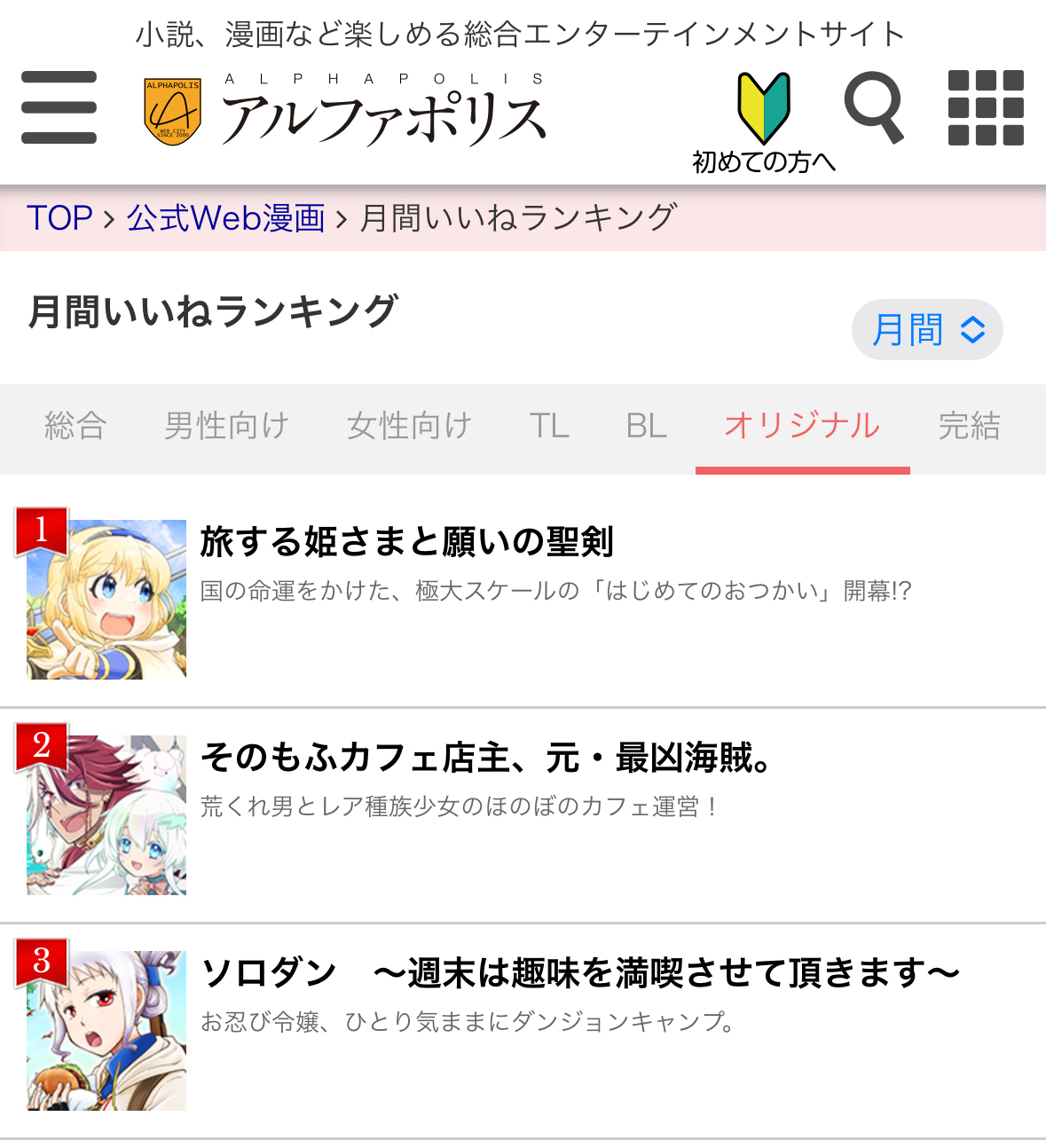Switch to the 総合 tab
This screenshot has height=1148, width=1046.
pyautogui.click(x=75, y=427)
